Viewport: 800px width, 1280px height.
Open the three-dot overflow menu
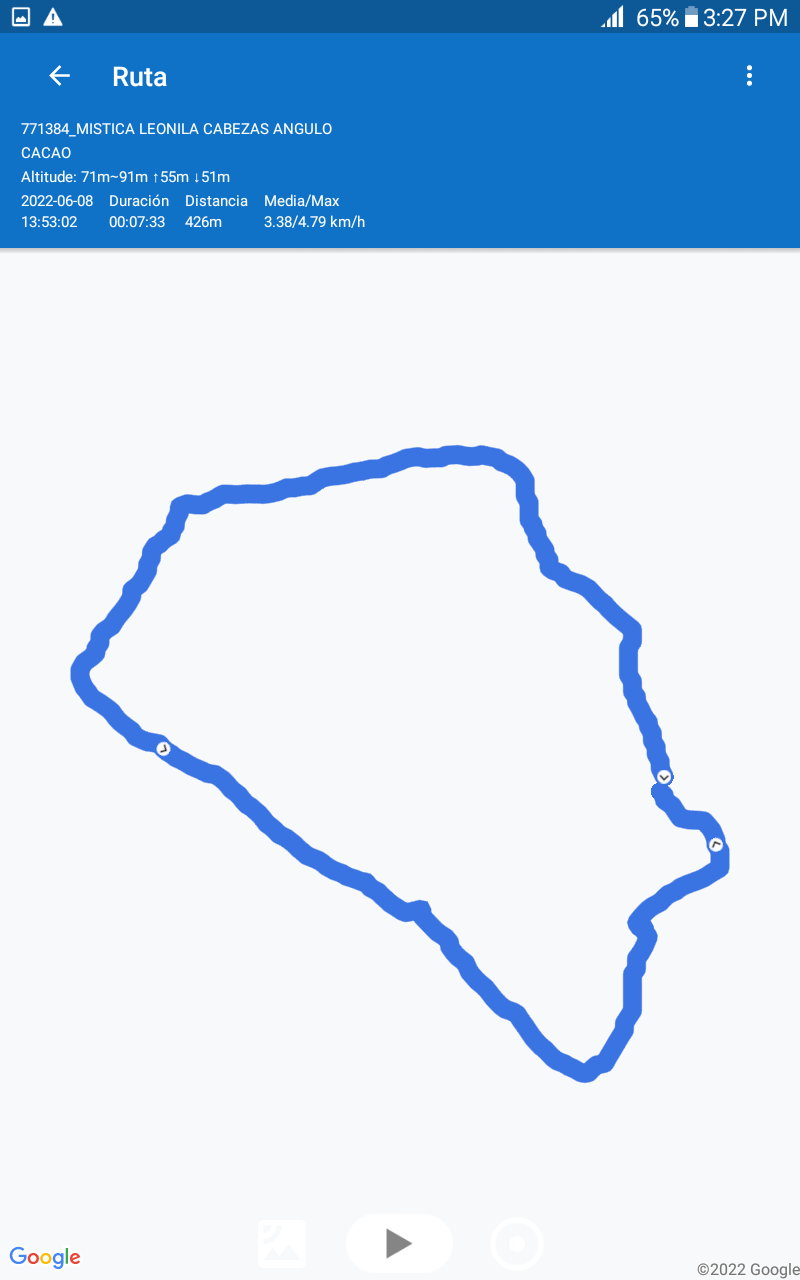tap(749, 76)
